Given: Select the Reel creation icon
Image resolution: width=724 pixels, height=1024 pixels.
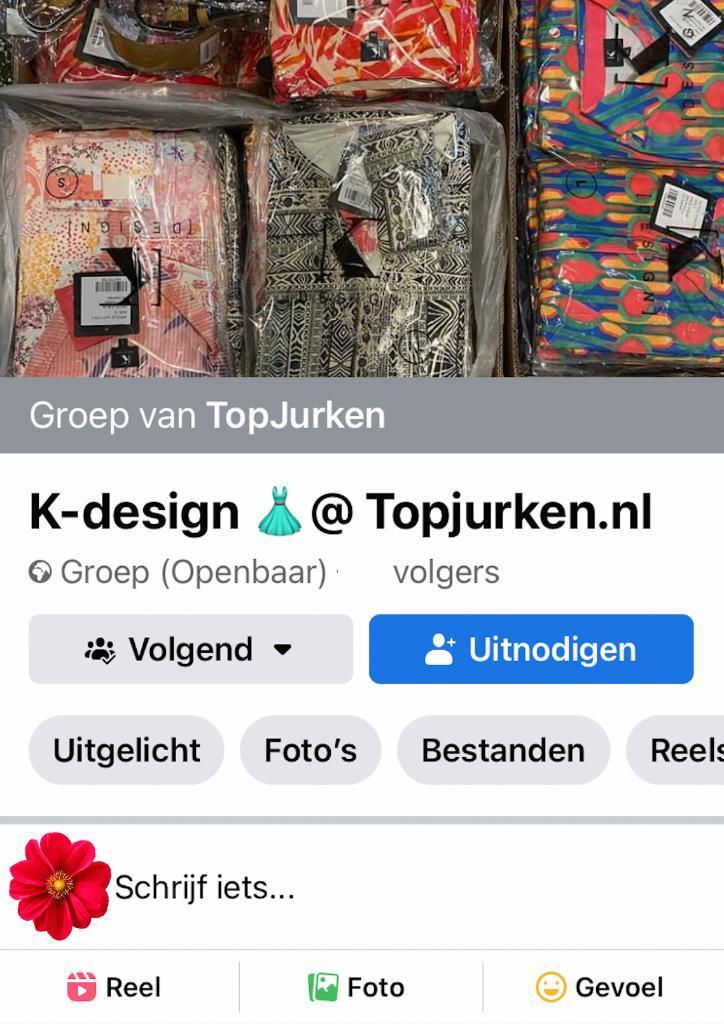Looking at the screenshot, I should [80, 987].
